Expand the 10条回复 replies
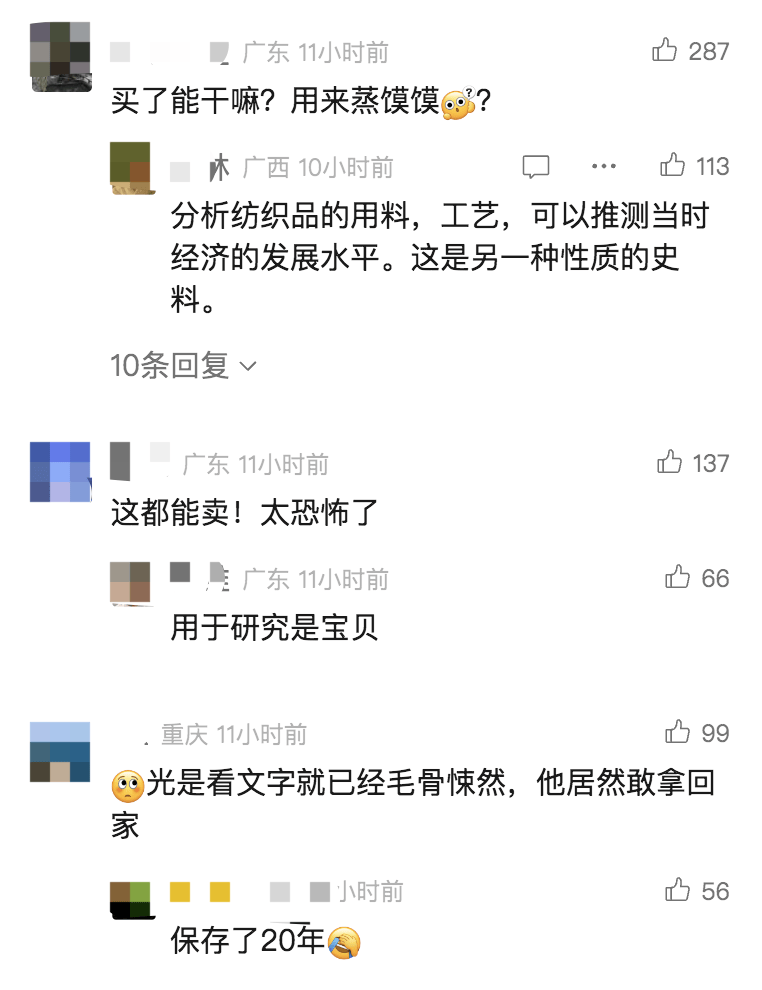The height and width of the screenshot is (990, 762). [183, 366]
